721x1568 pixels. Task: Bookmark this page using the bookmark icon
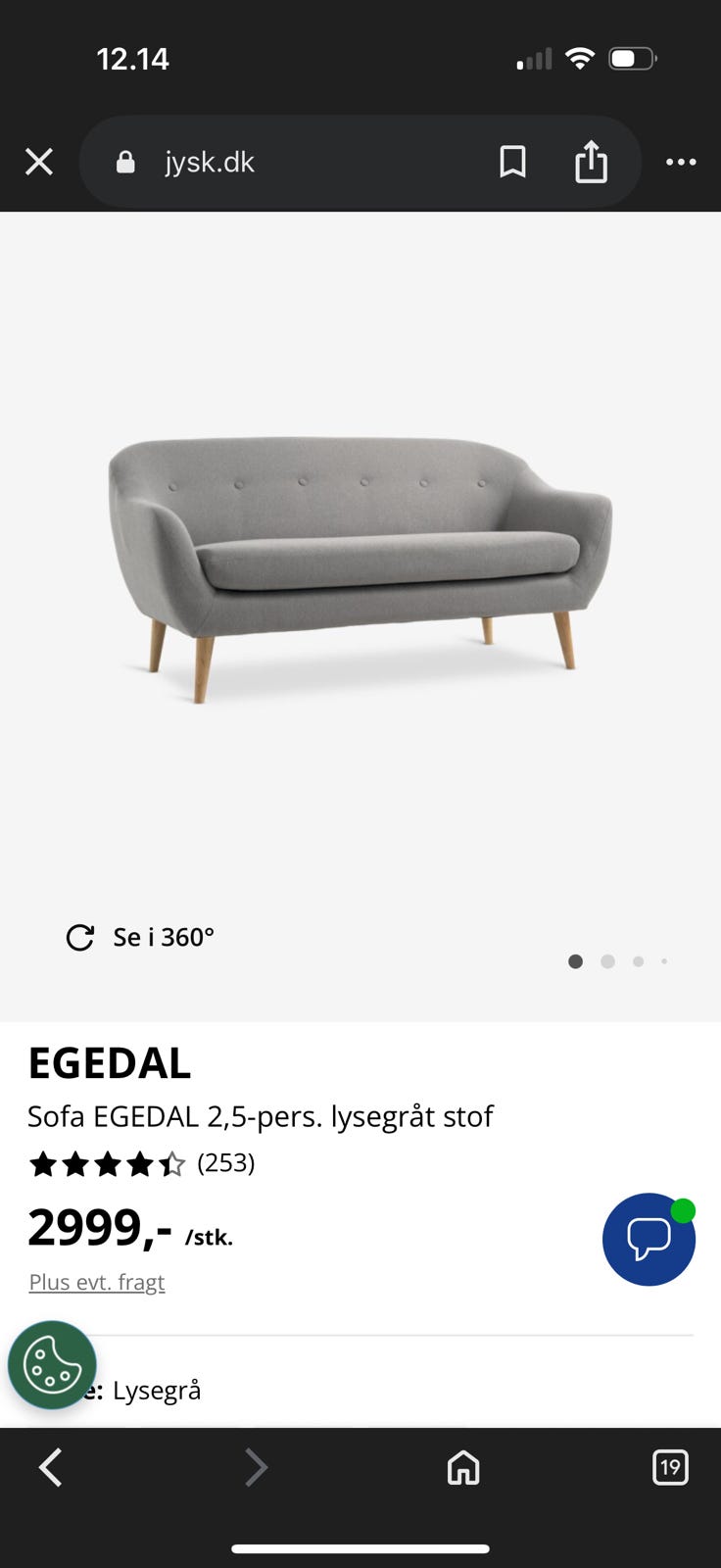click(x=511, y=162)
